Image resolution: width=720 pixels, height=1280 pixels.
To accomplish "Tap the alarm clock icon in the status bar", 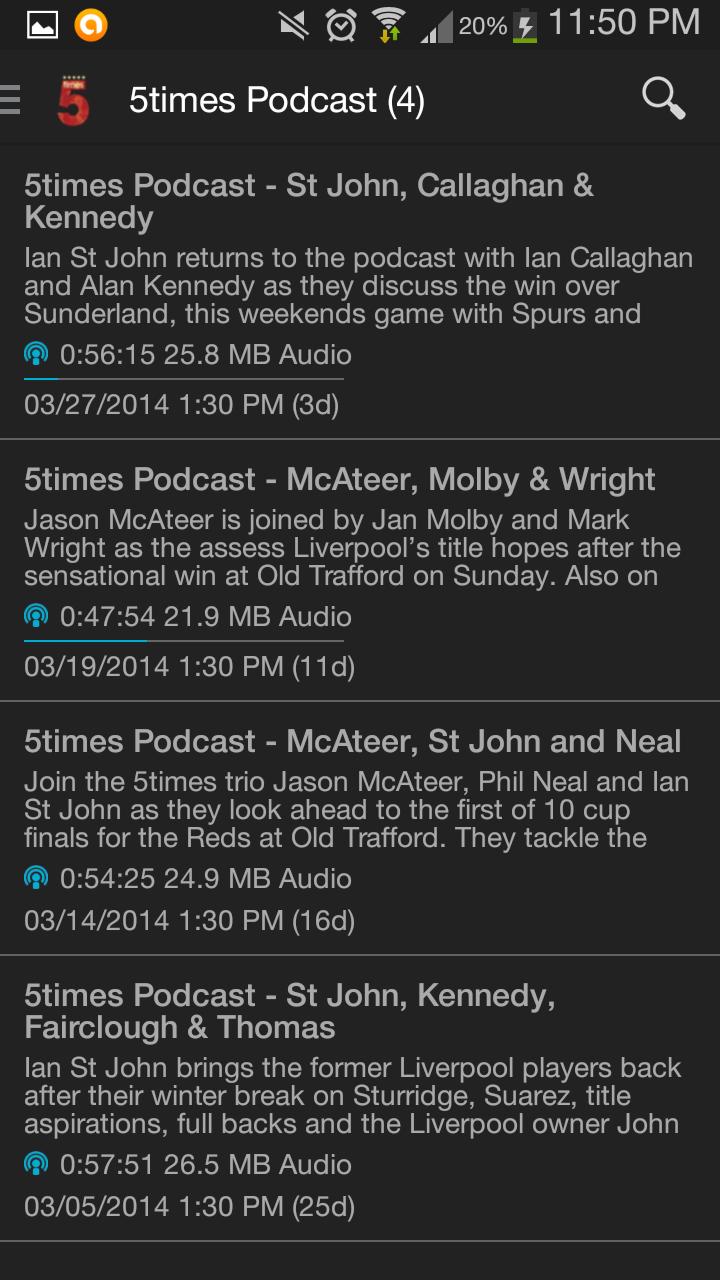I will tap(340, 25).
